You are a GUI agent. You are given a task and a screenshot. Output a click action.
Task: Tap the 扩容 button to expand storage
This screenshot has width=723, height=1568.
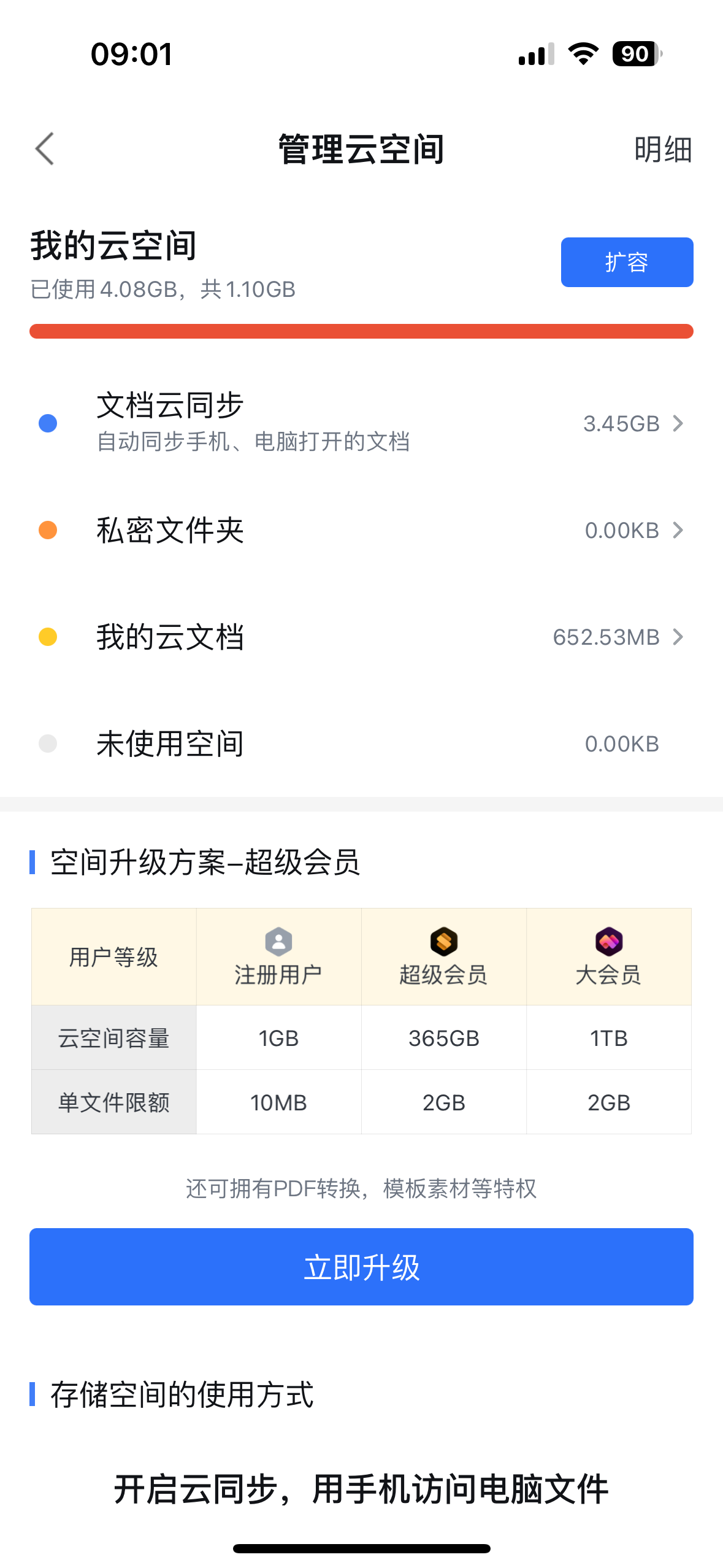coord(627,262)
